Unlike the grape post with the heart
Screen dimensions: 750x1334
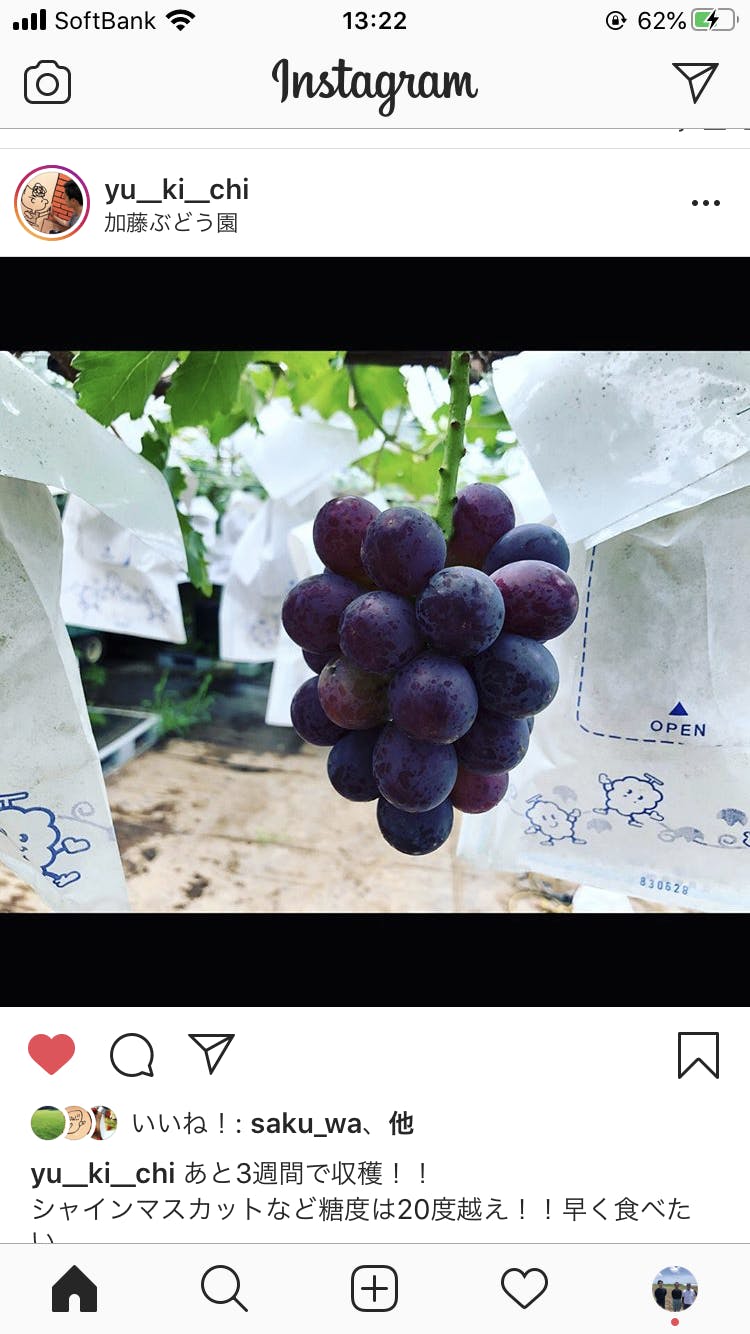52,1054
